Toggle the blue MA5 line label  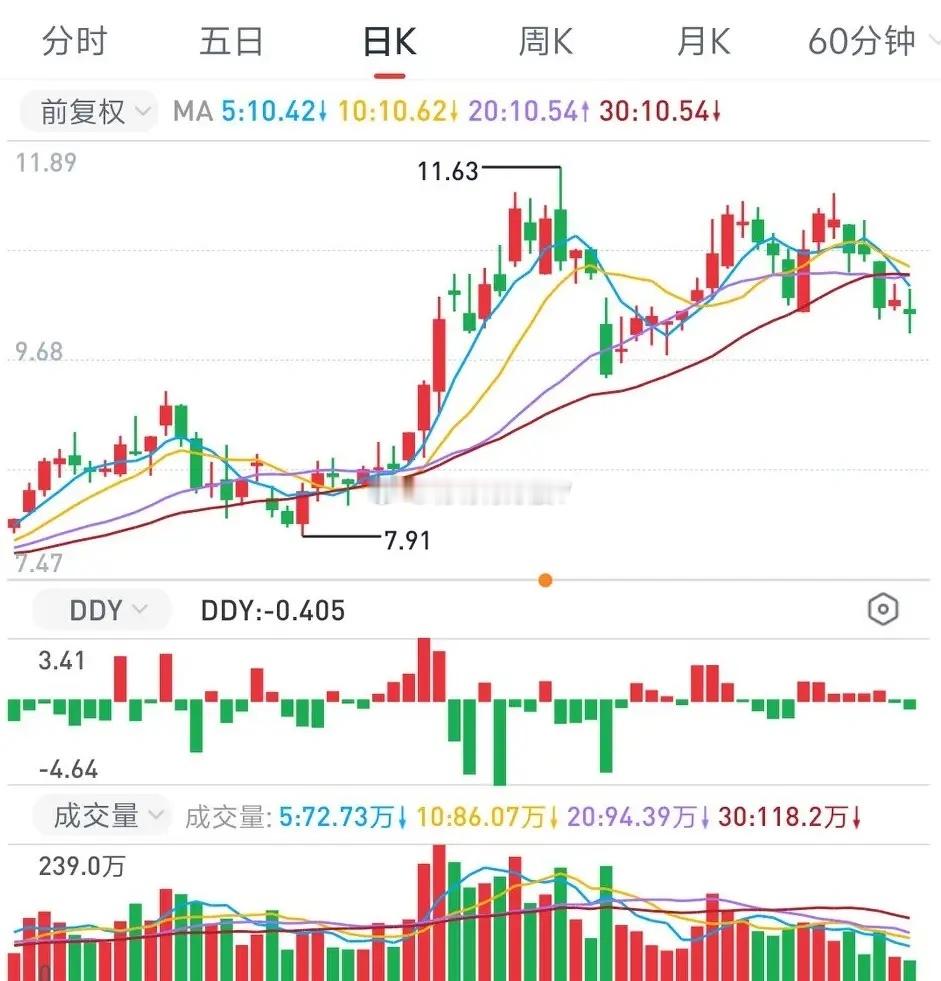(x=272, y=112)
